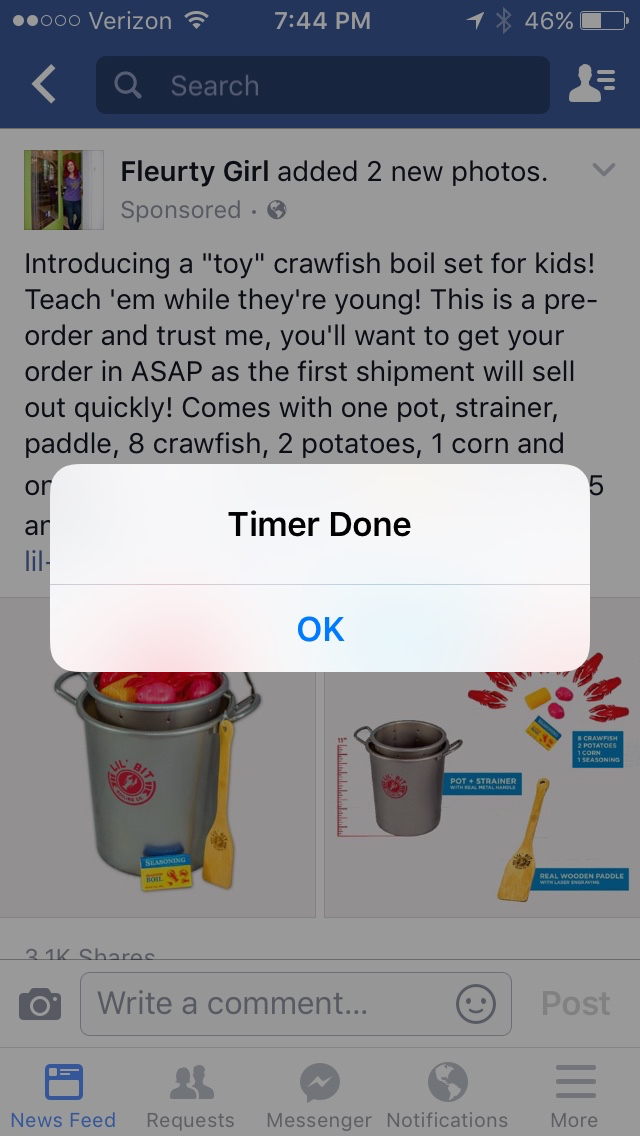Image resolution: width=640 pixels, height=1136 pixels.
Task: Open the Messenger tab
Action: (319, 1095)
